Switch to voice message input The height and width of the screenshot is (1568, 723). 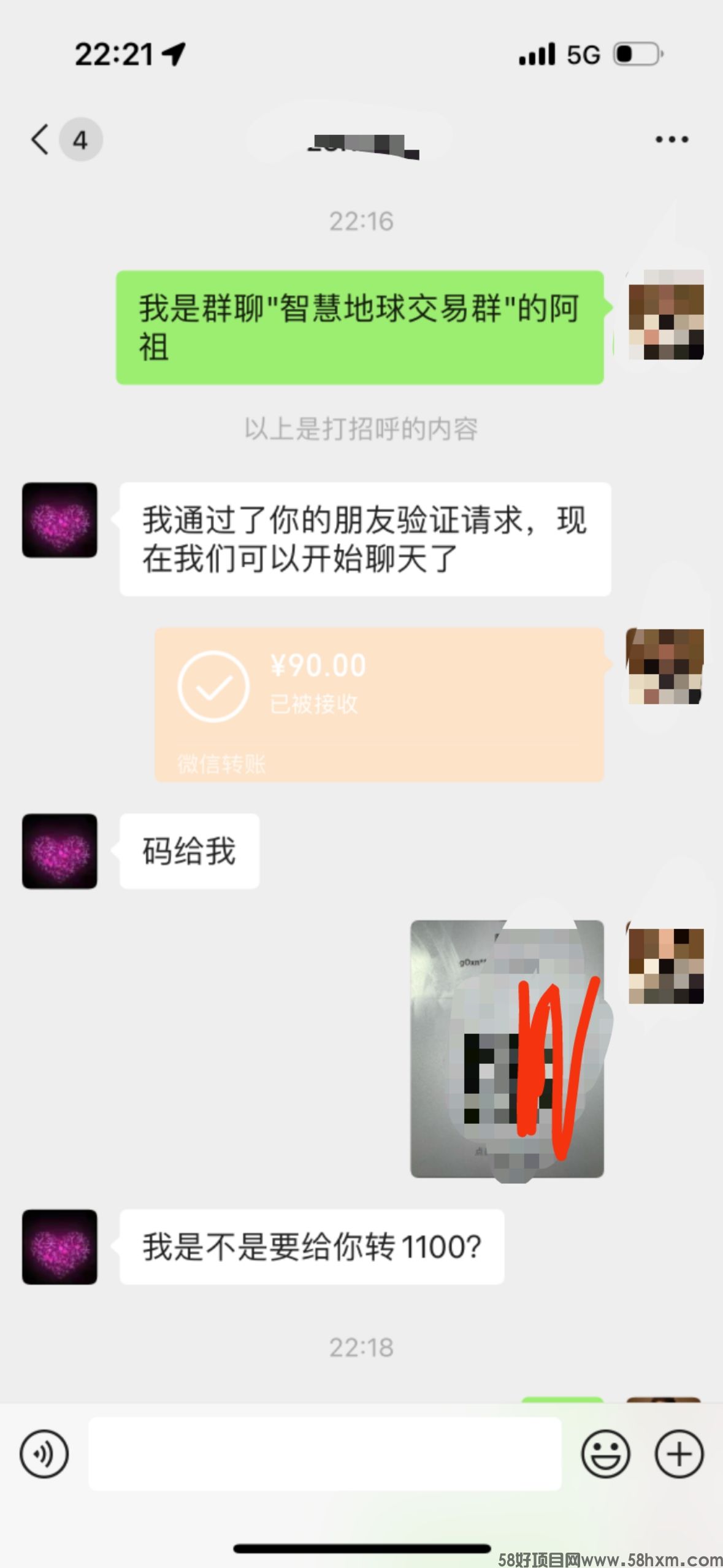click(x=44, y=1454)
